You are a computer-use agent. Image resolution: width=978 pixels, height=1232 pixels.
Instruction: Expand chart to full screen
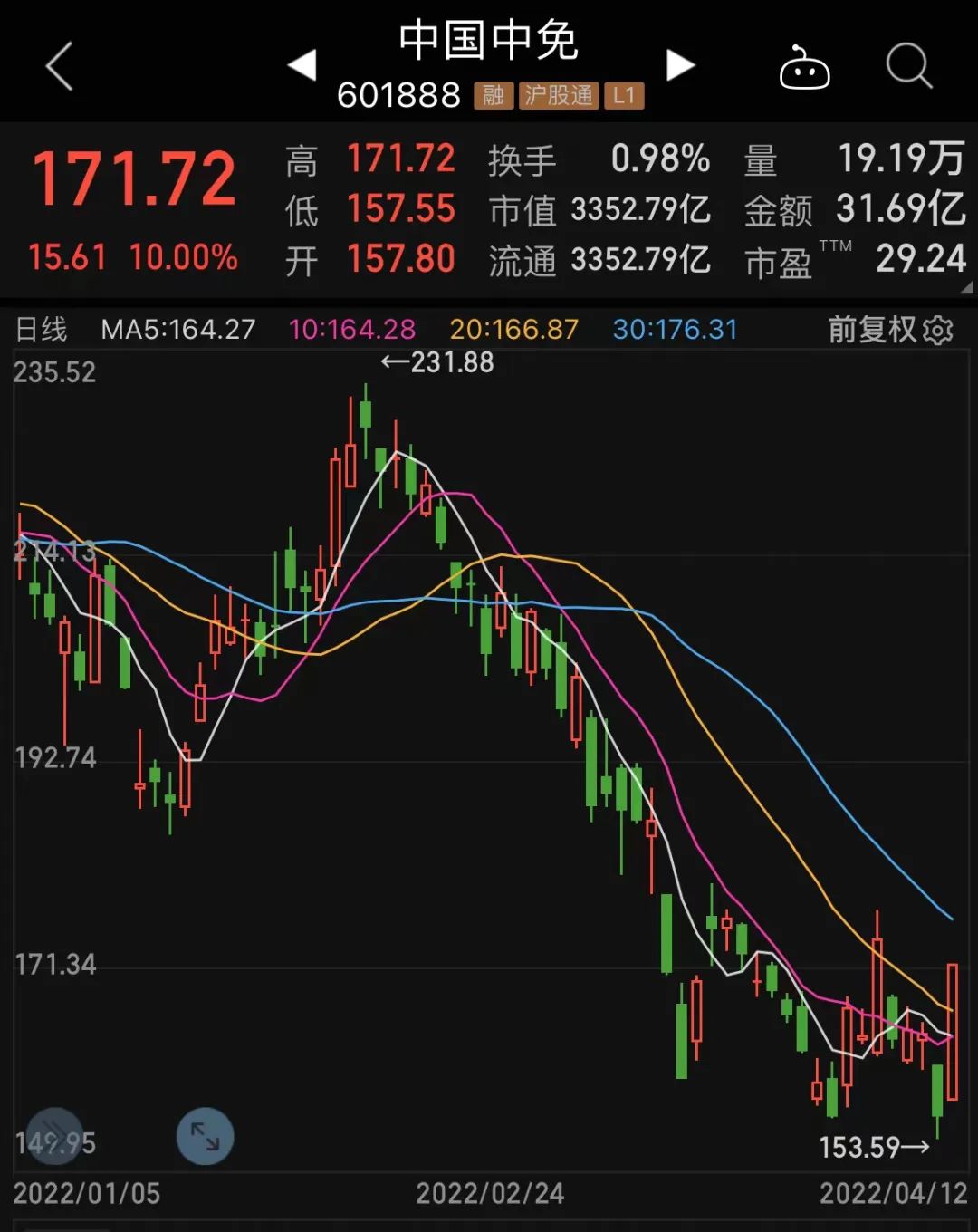point(205,1136)
